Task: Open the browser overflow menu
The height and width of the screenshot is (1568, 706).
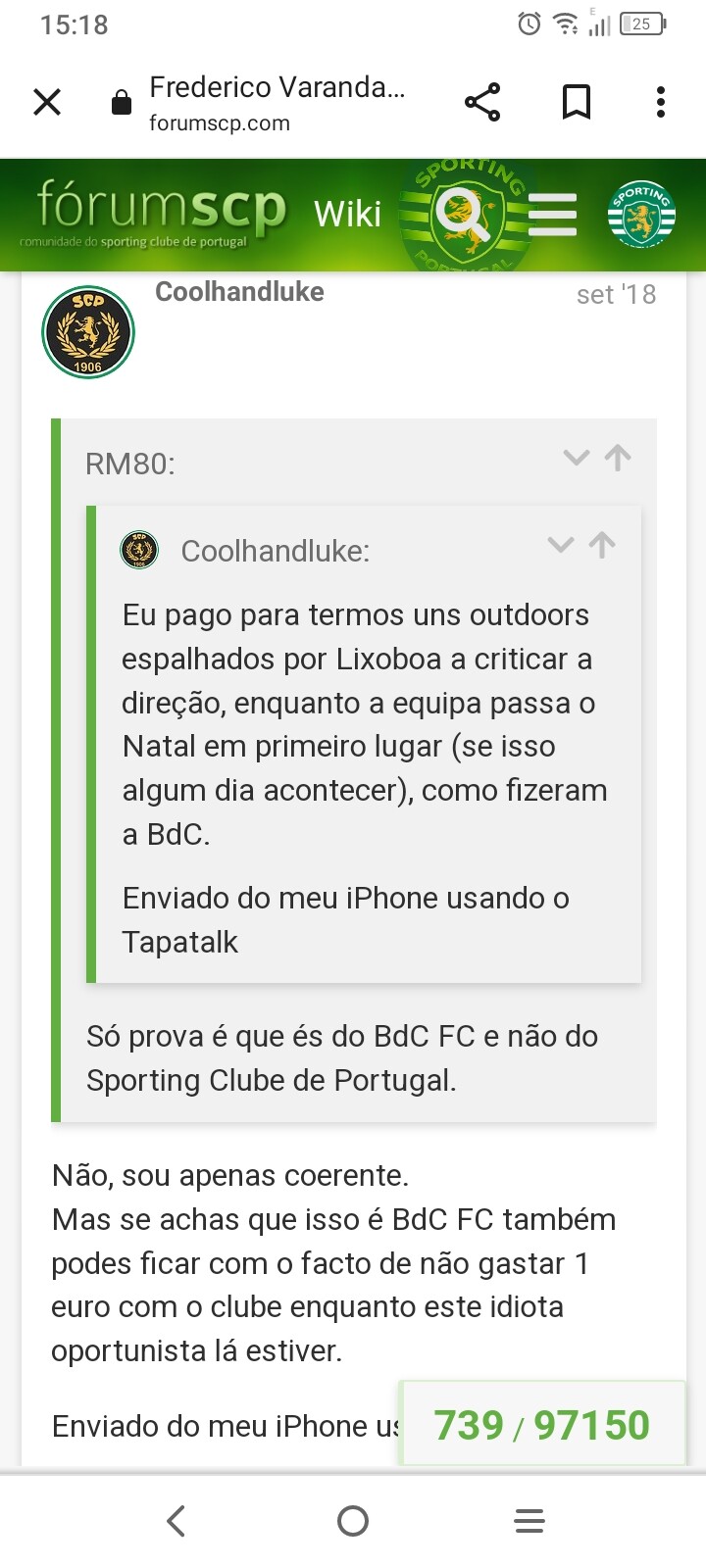Action: [661, 102]
